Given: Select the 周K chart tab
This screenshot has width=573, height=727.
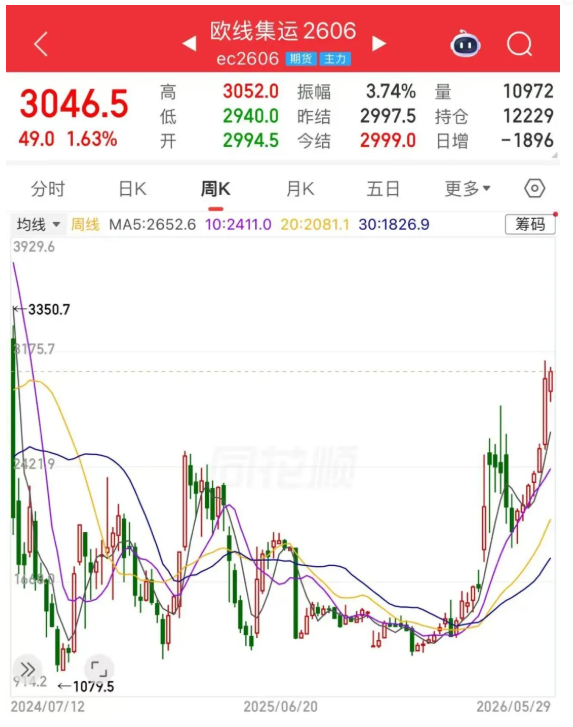Looking at the screenshot, I should click(215, 189).
